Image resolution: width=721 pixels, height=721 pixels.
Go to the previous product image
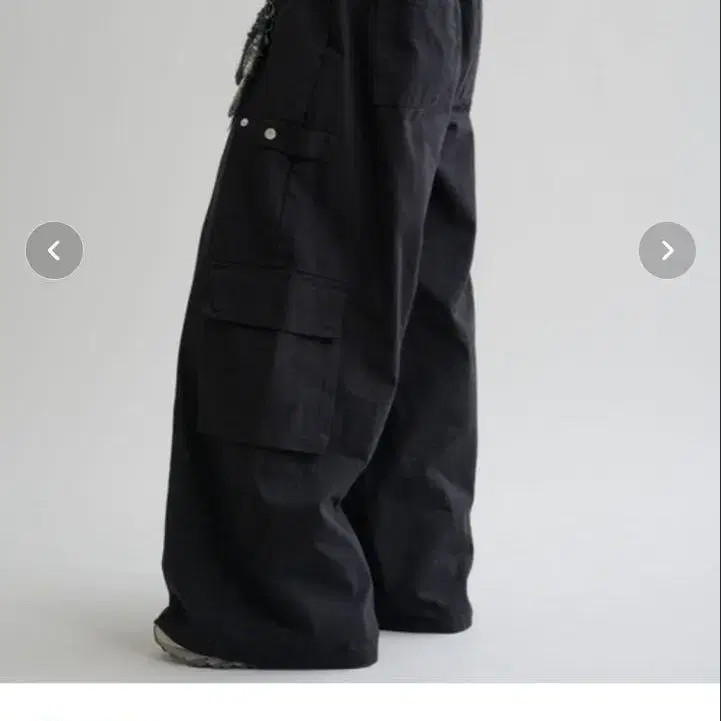click(54, 251)
